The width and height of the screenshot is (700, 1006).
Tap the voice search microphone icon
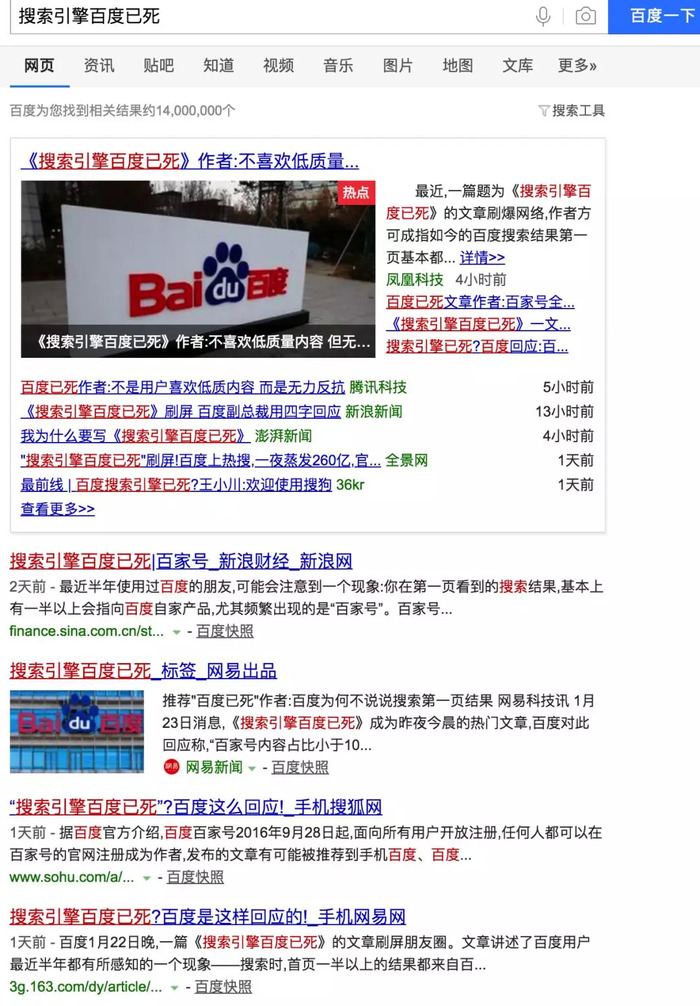click(544, 16)
